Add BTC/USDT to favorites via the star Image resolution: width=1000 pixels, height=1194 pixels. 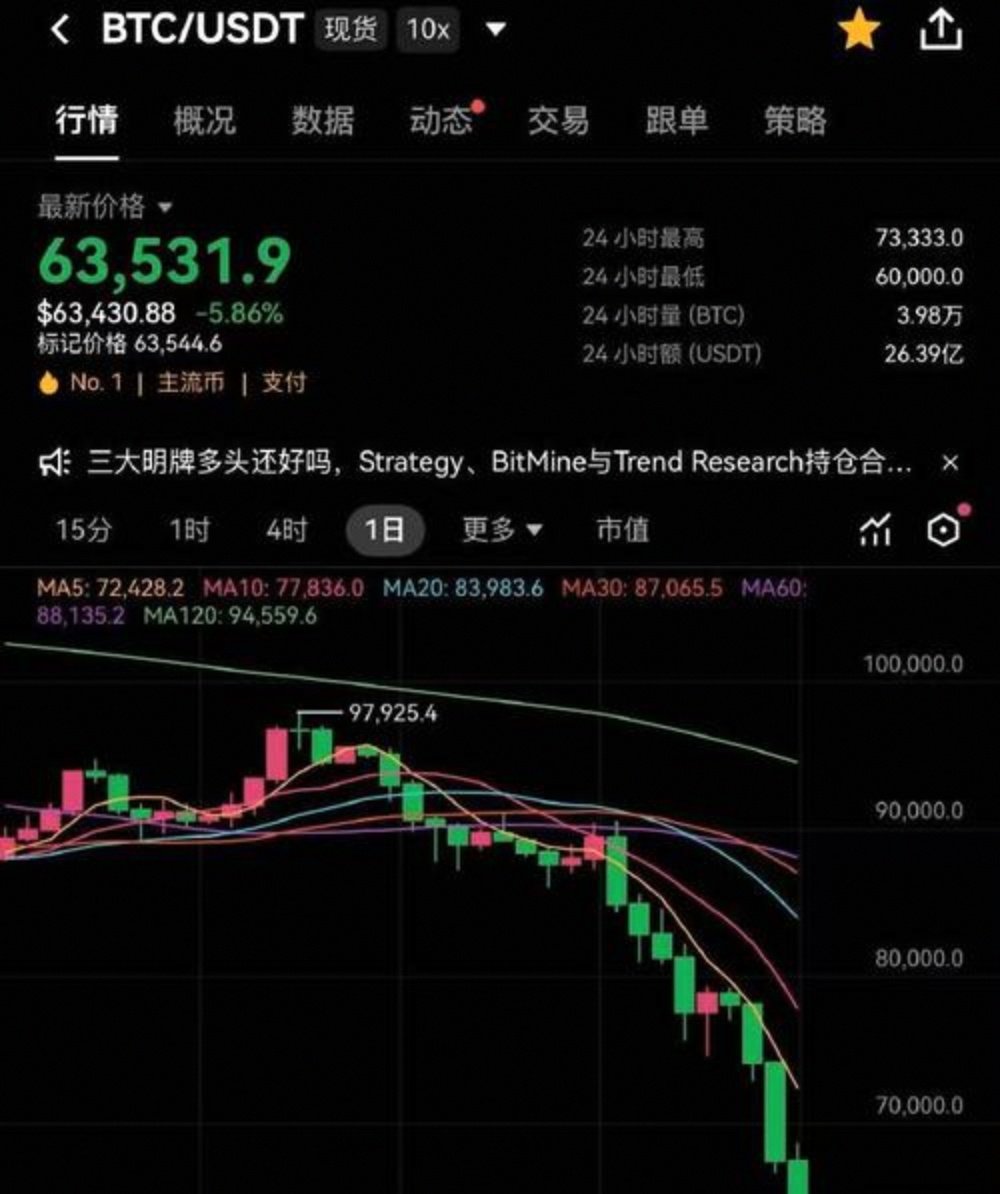[x=858, y=29]
